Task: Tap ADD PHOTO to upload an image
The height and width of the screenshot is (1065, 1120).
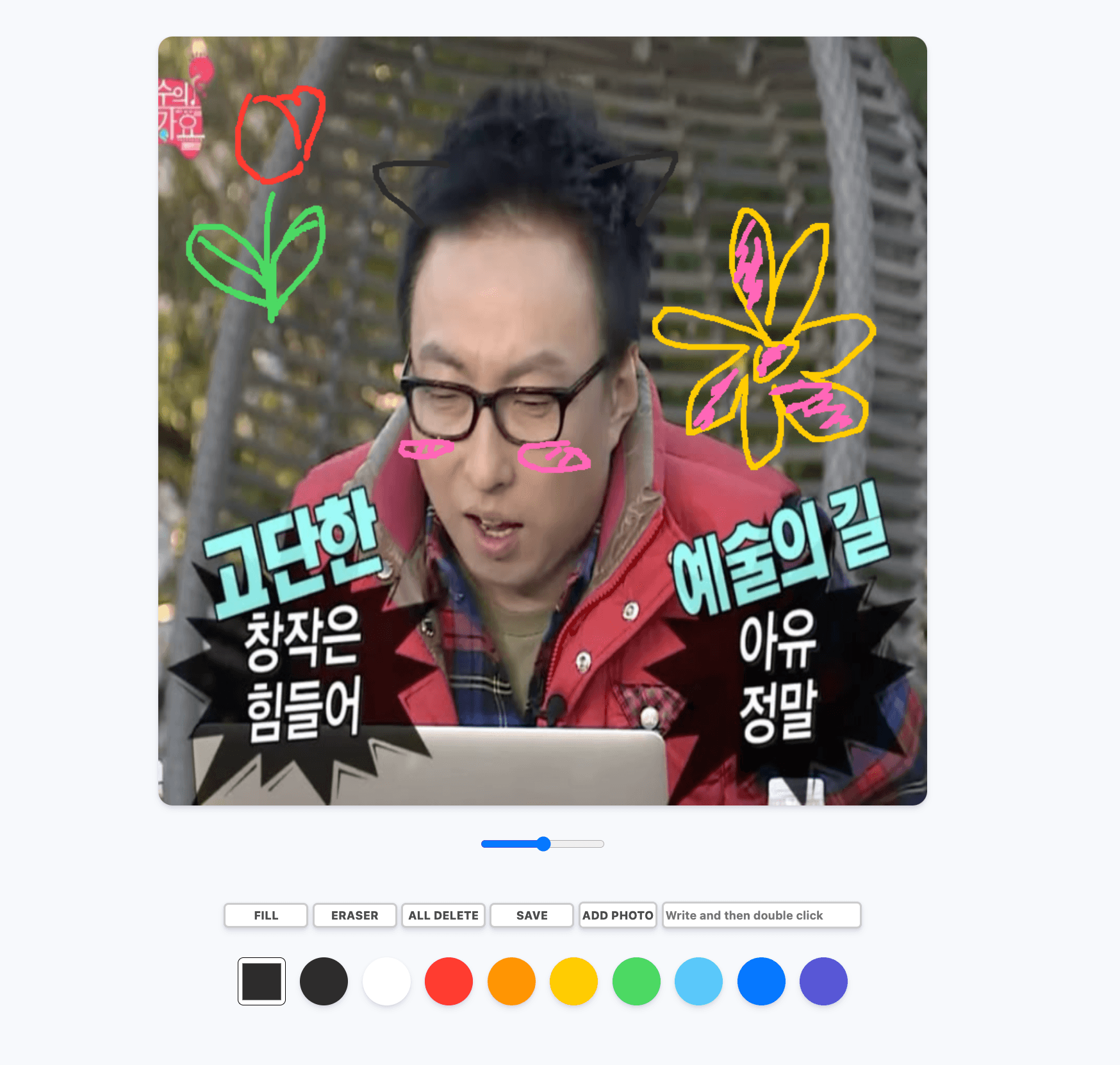Action: tap(618, 915)
